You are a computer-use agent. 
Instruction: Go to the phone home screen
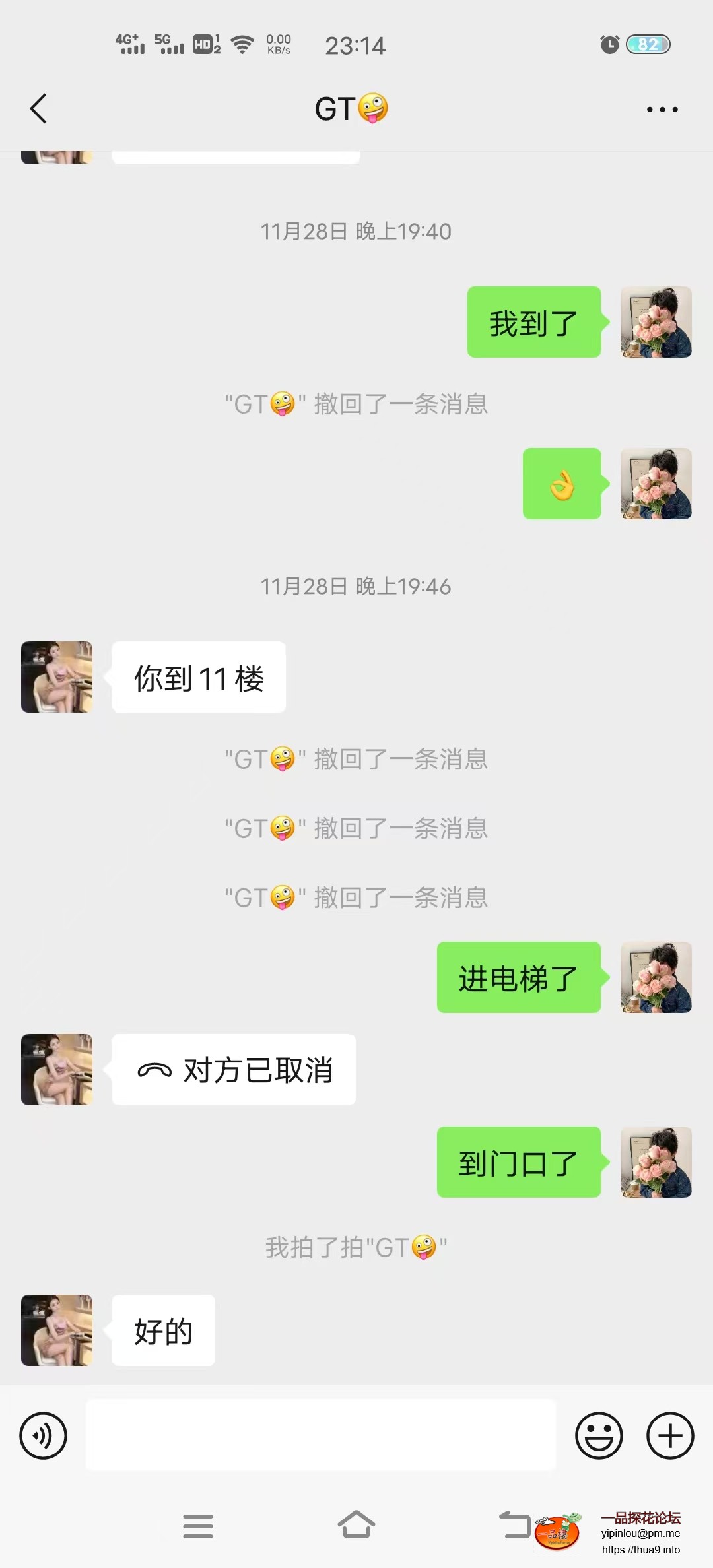pyautogui.click(x=356, y=1524)
